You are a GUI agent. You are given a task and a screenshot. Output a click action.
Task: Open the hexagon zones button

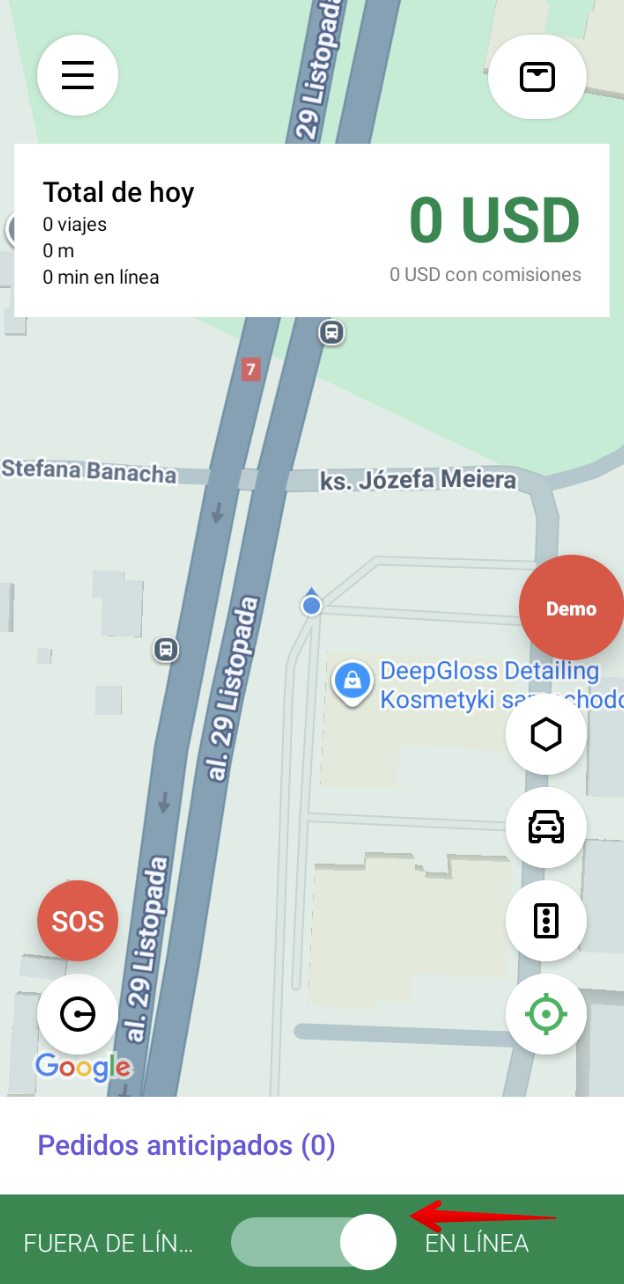pos(546,735)
